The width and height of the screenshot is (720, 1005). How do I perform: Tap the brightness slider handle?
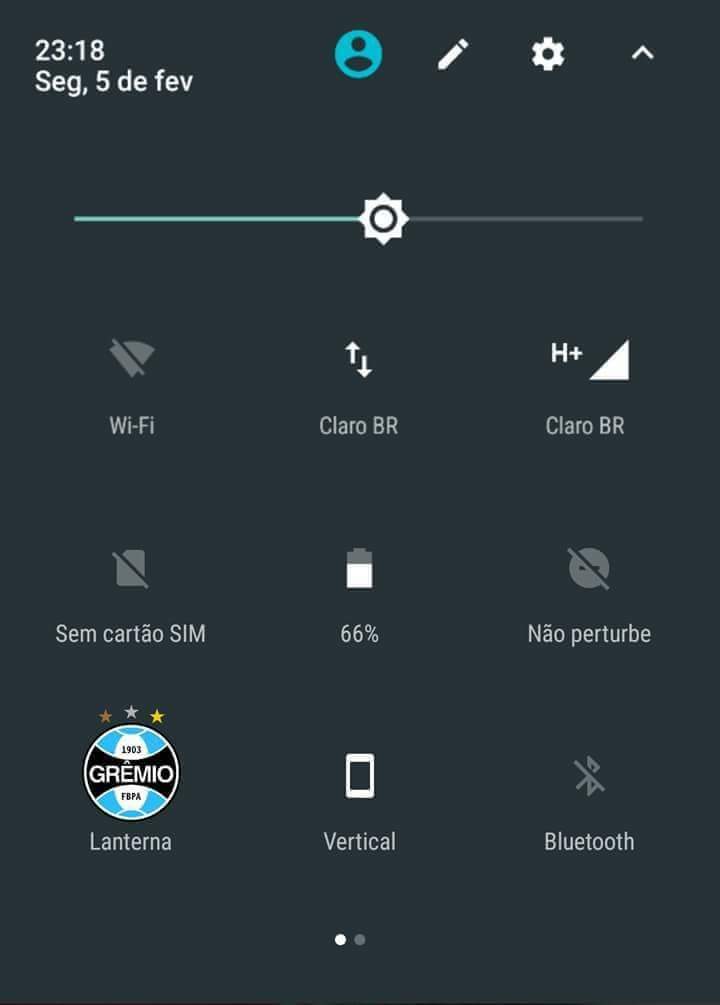click(x=383, y=218)
